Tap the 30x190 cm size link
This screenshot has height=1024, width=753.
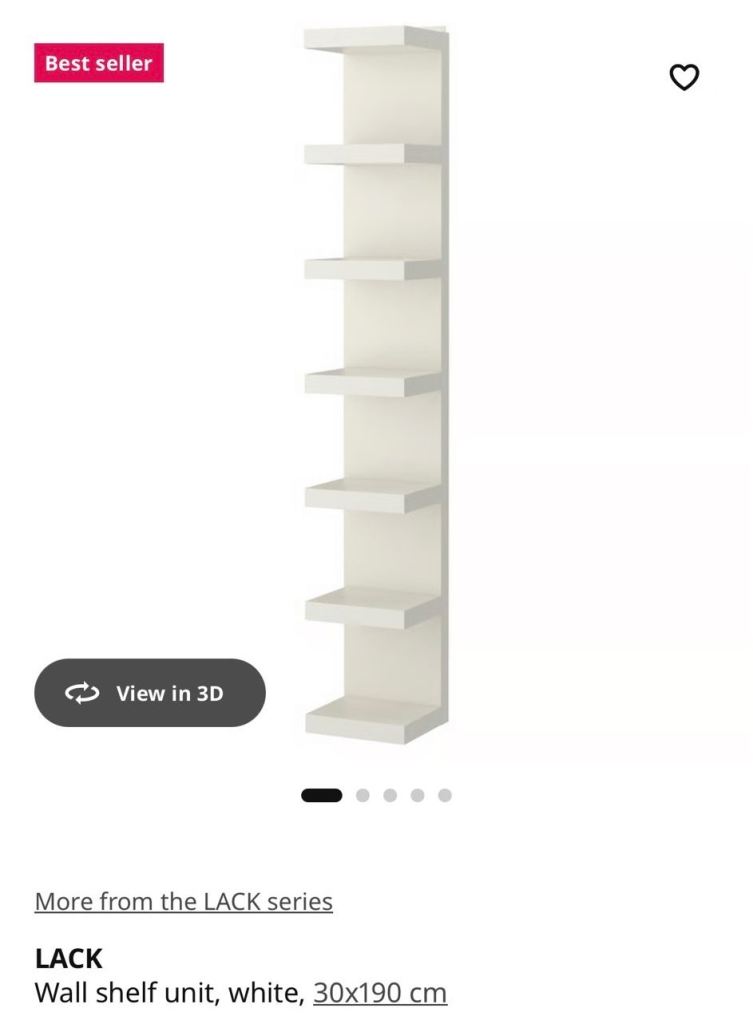click(380, 993)
